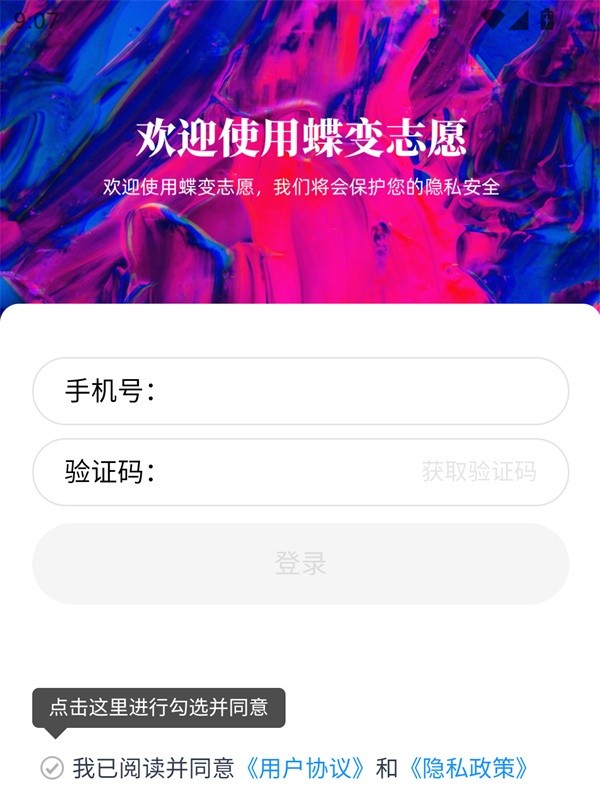Open the 《隐私政策》 link

(x=468, y=768)
